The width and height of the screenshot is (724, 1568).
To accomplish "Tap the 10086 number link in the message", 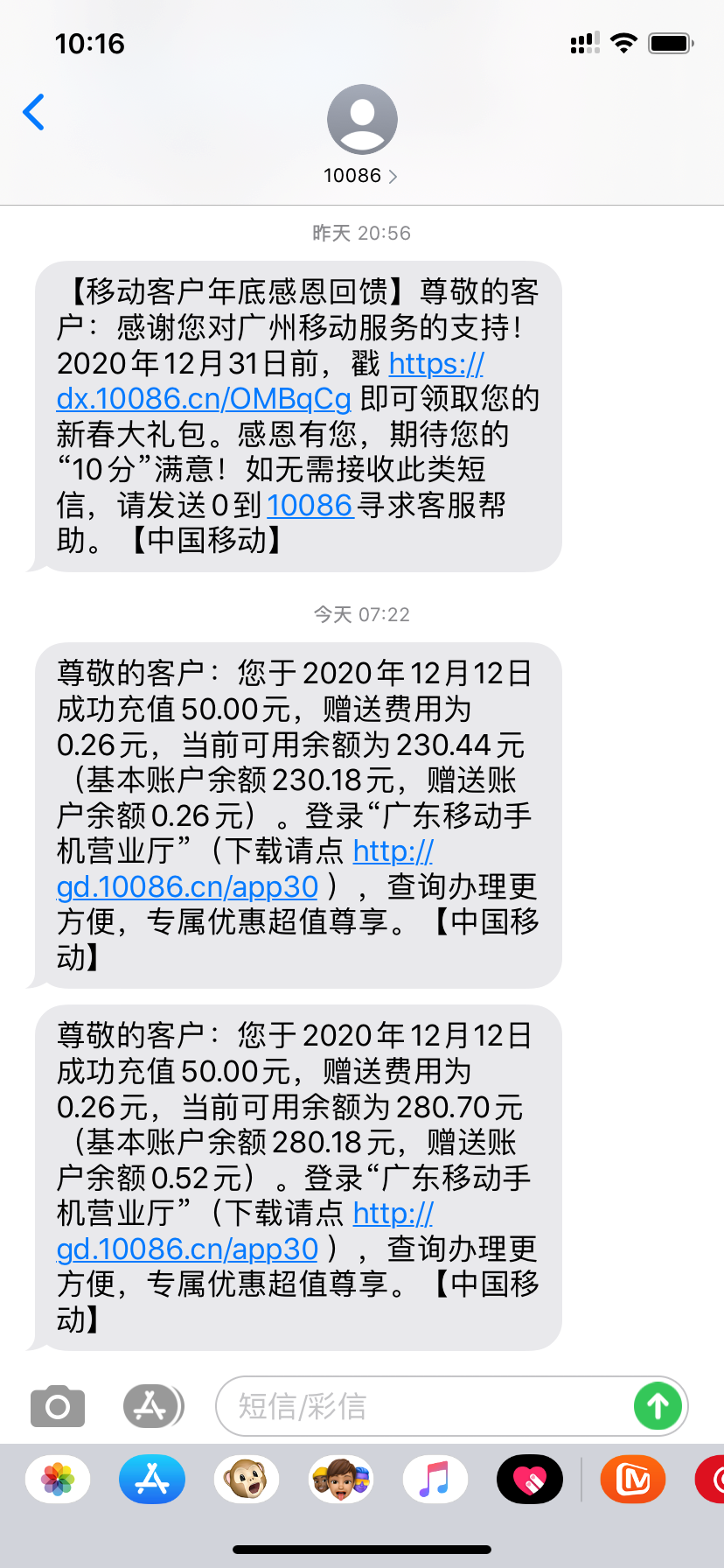I will (x=310, y=506).
